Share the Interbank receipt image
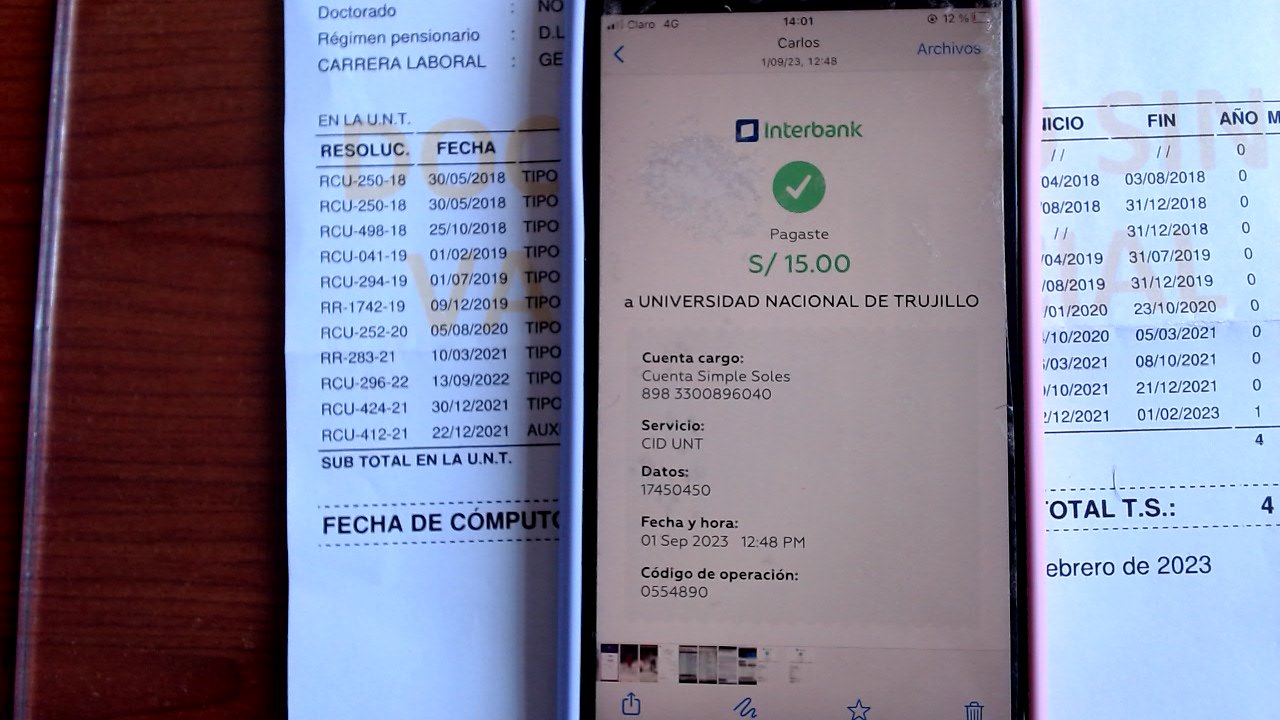The image size is (1280, 720). click(631, 705)
